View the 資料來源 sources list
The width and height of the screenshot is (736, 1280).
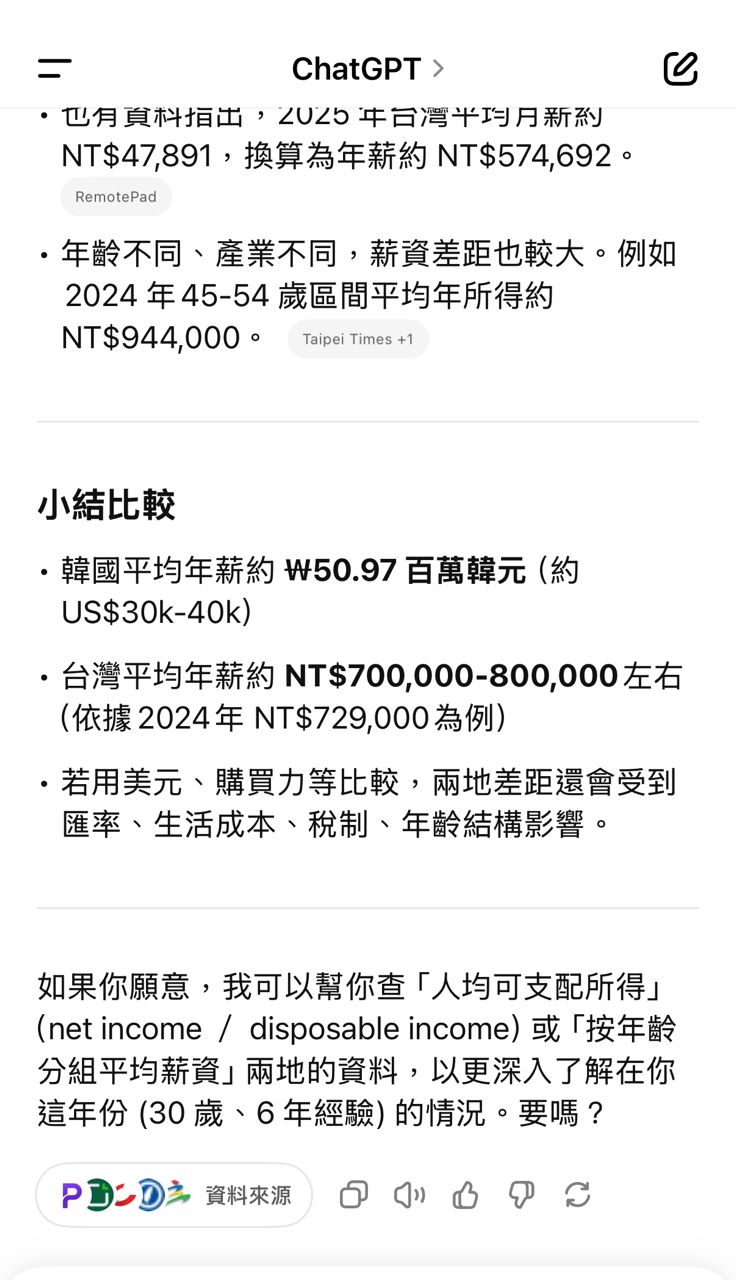tap(174, 1195)
